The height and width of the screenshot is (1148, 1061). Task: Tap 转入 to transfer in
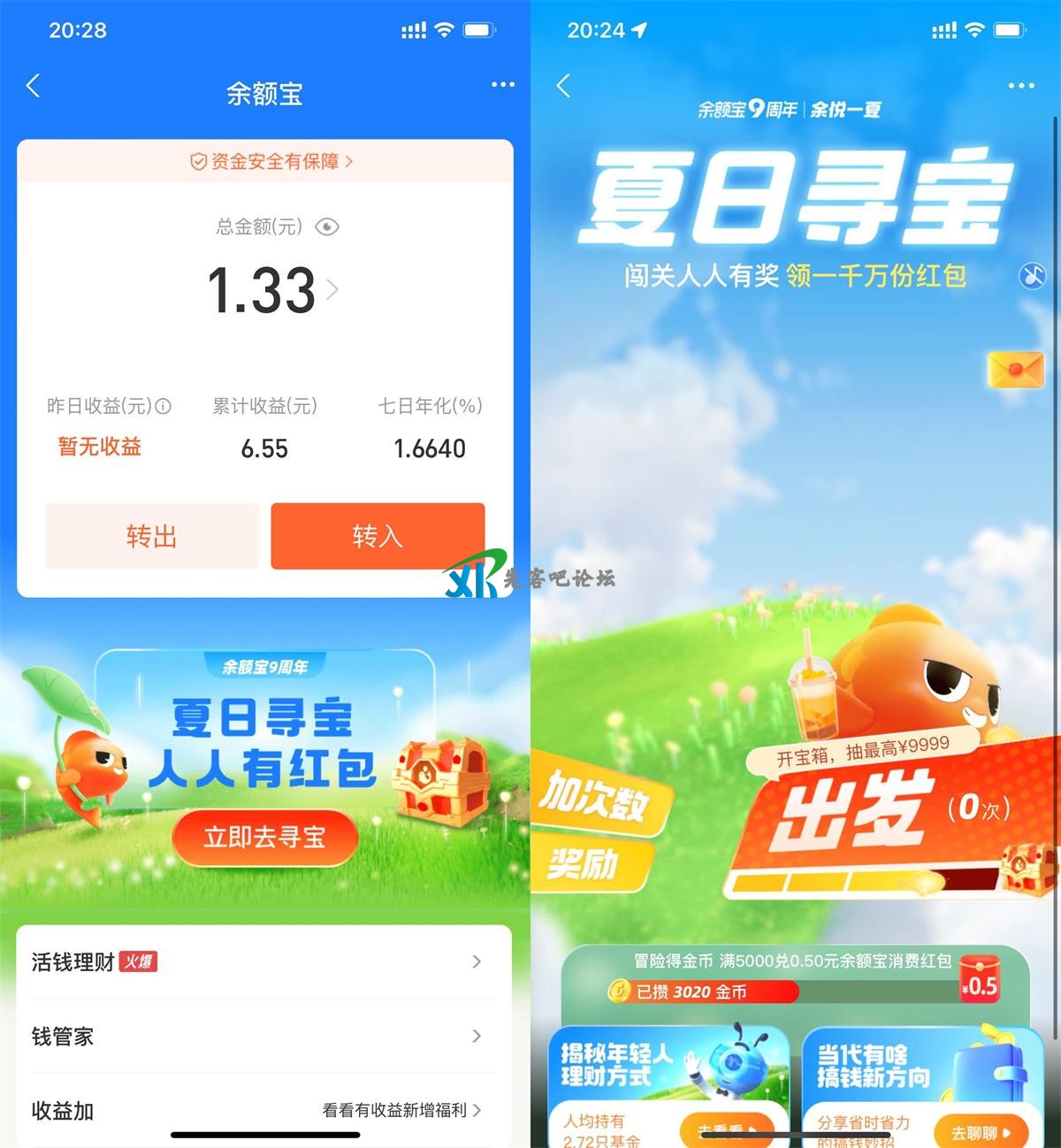click(378, 536)
